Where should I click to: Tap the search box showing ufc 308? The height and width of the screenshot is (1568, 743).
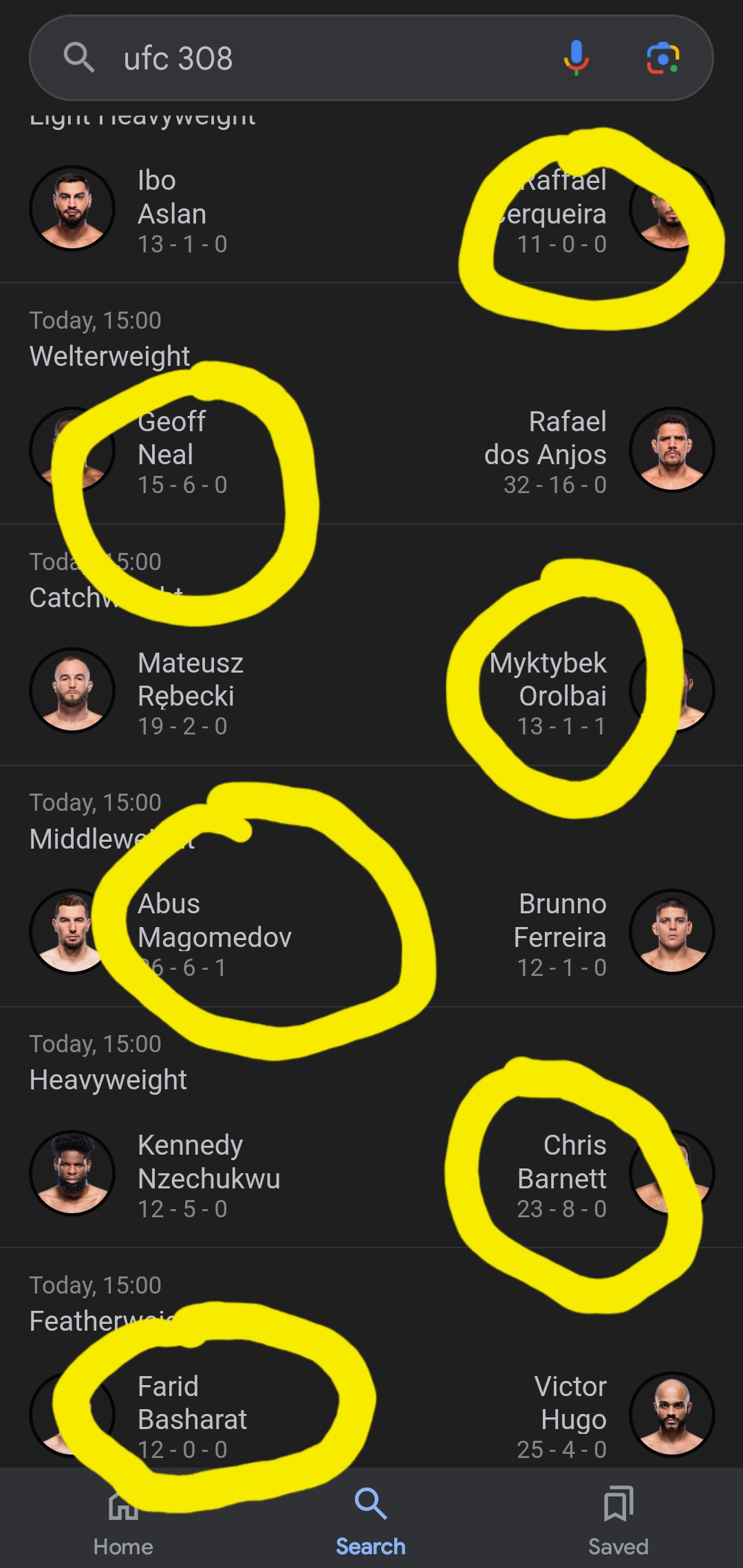[x=310, y=58]
